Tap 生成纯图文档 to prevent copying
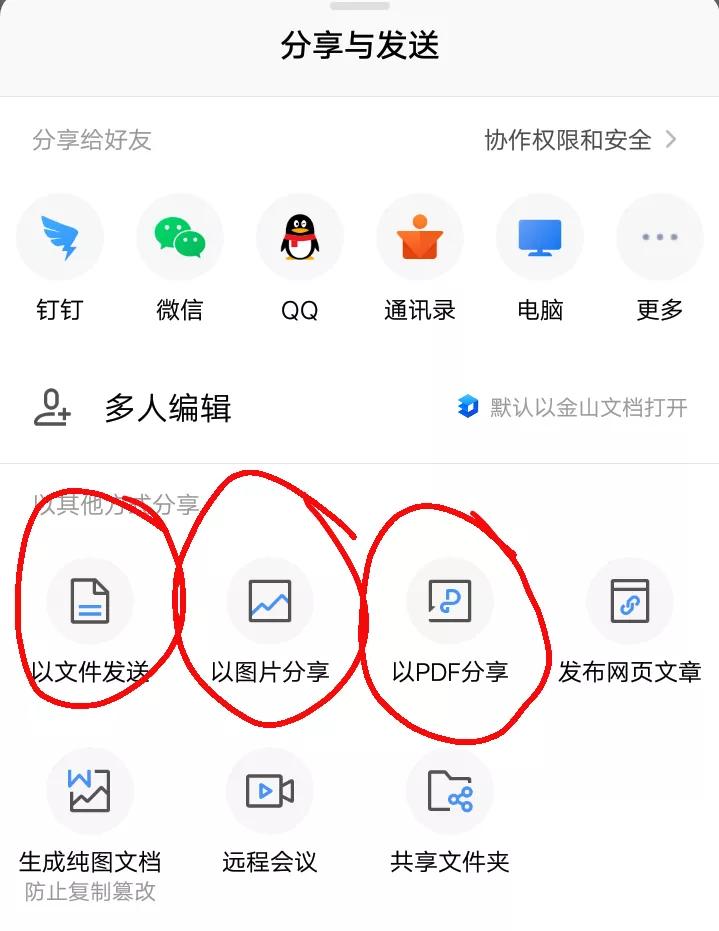Viewport: 719px width, 931px height. (x=90, y=792)
